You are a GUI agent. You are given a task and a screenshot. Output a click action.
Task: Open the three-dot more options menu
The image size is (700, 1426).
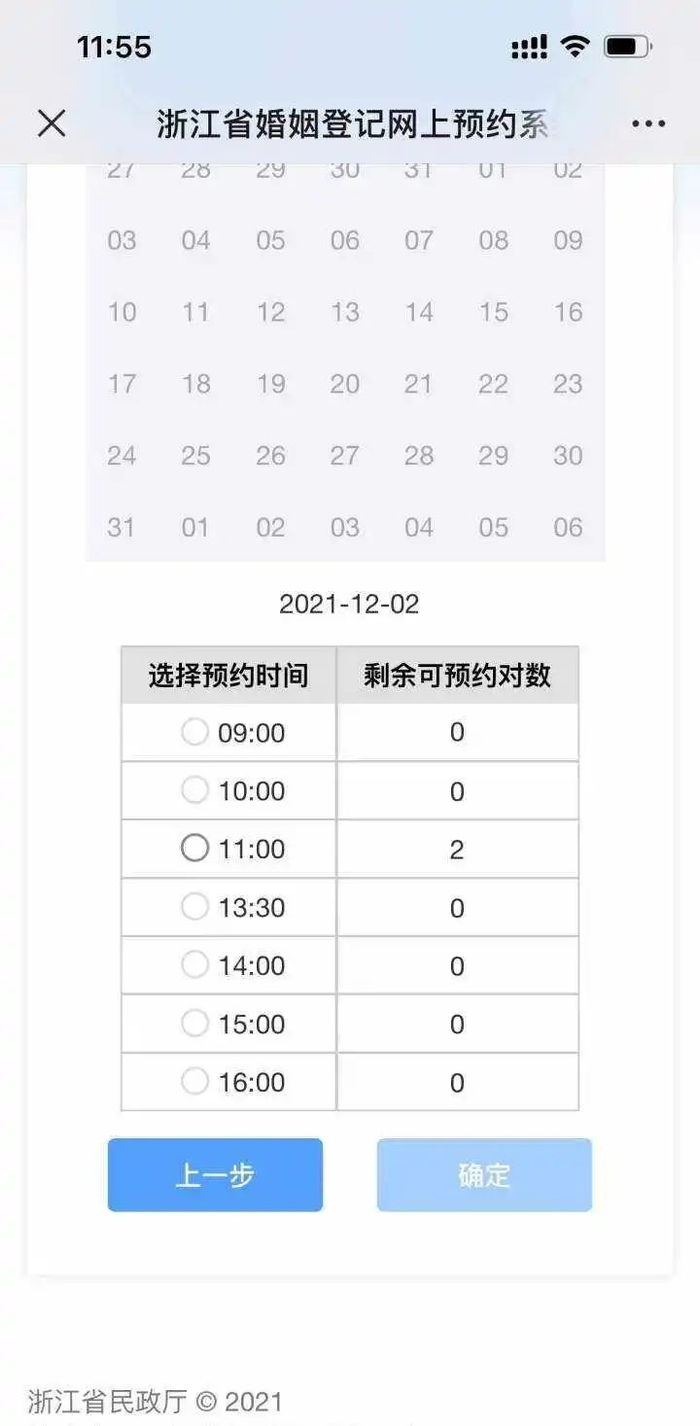pyautogui.click(x=648, y=124)
